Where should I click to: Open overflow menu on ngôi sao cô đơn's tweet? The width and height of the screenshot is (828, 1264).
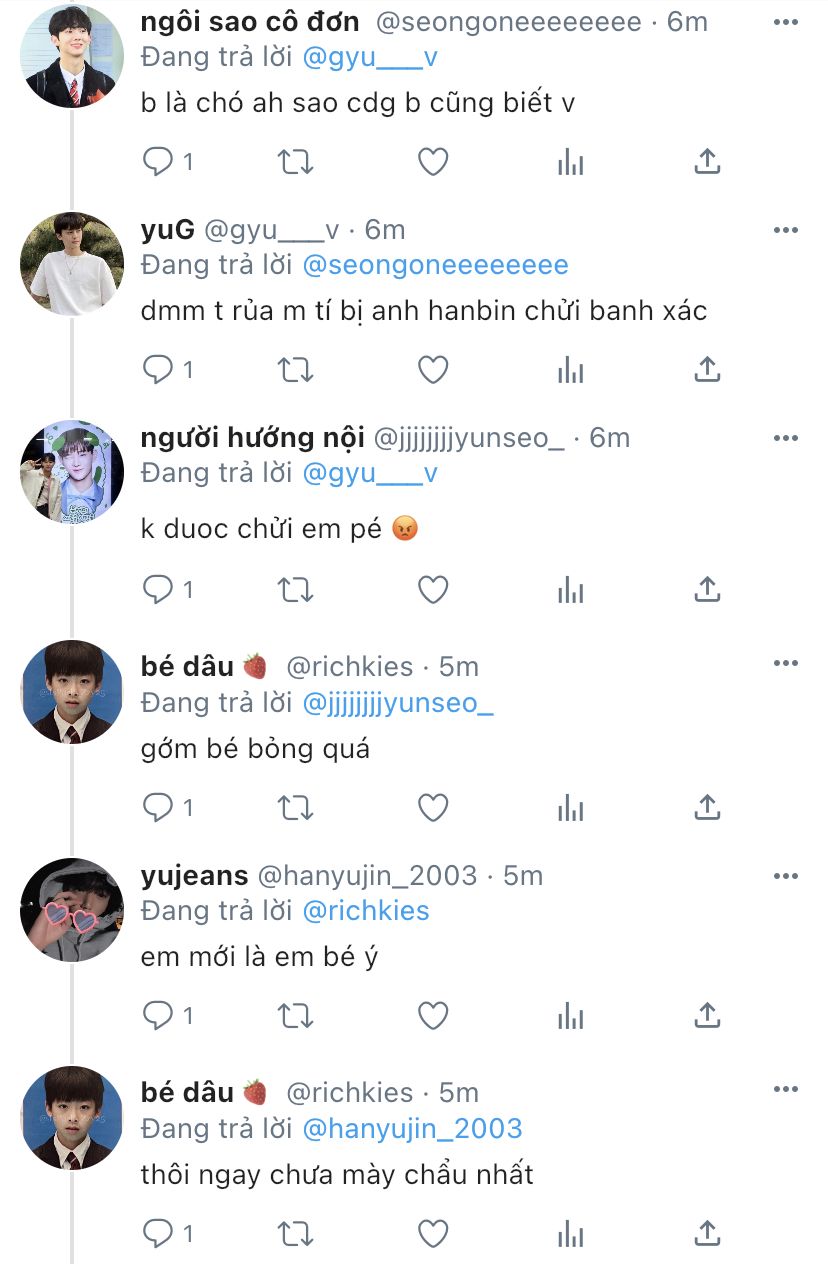[x=786, y=21]
